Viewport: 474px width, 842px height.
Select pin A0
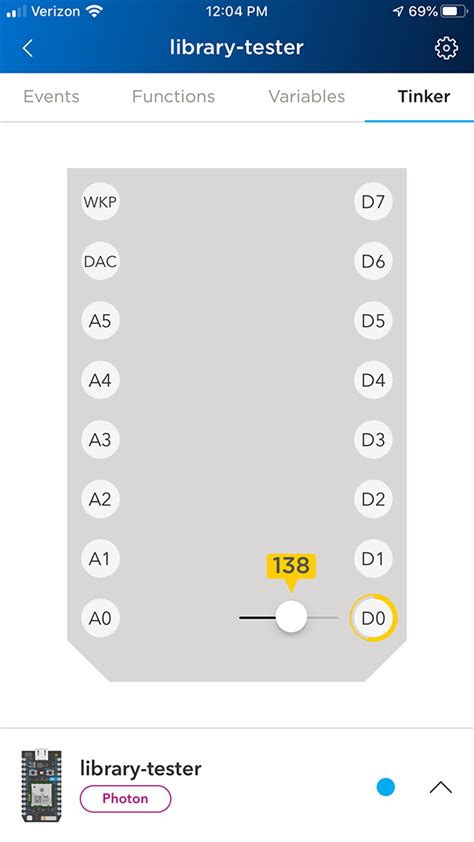(x=100, y=618)
